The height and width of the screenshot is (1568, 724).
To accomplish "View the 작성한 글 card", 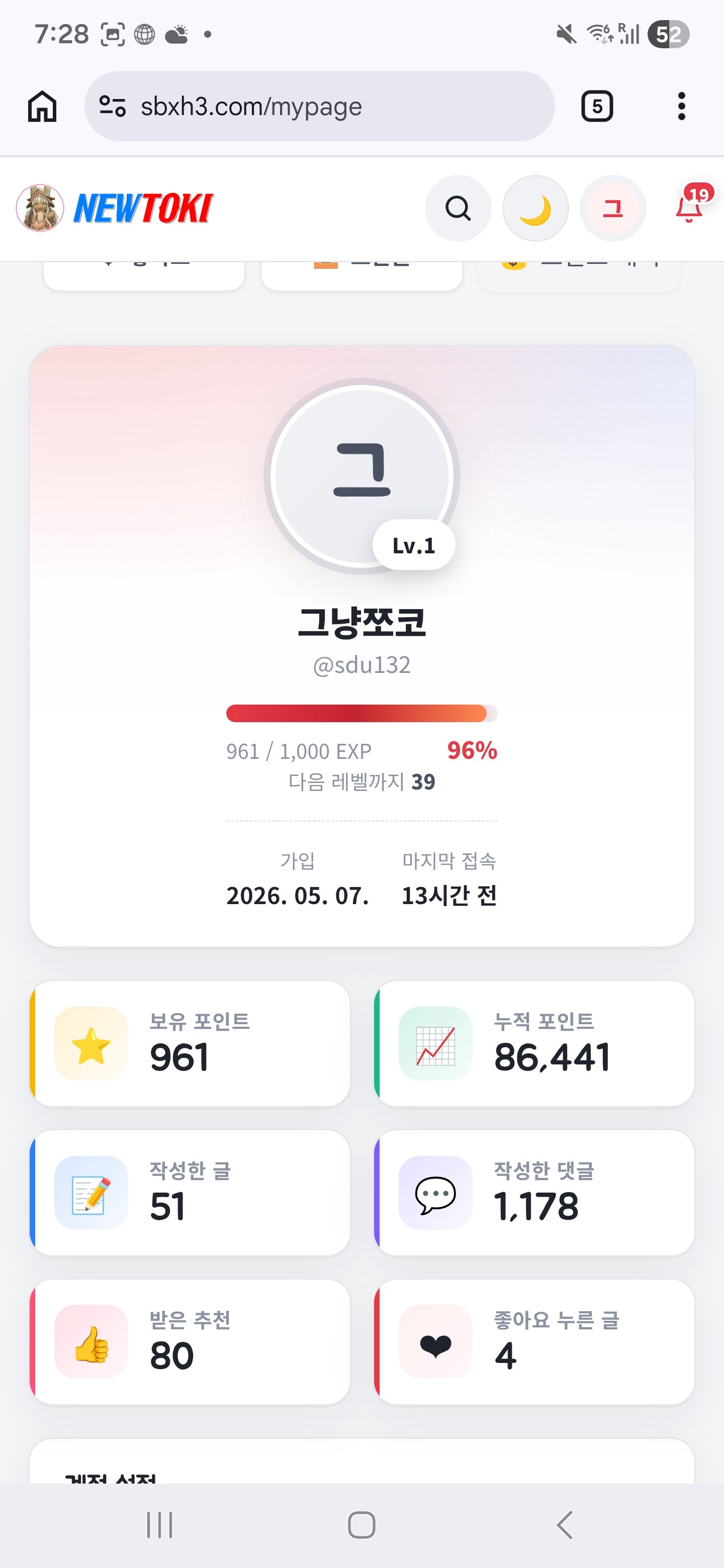I will coord(190,1193).
